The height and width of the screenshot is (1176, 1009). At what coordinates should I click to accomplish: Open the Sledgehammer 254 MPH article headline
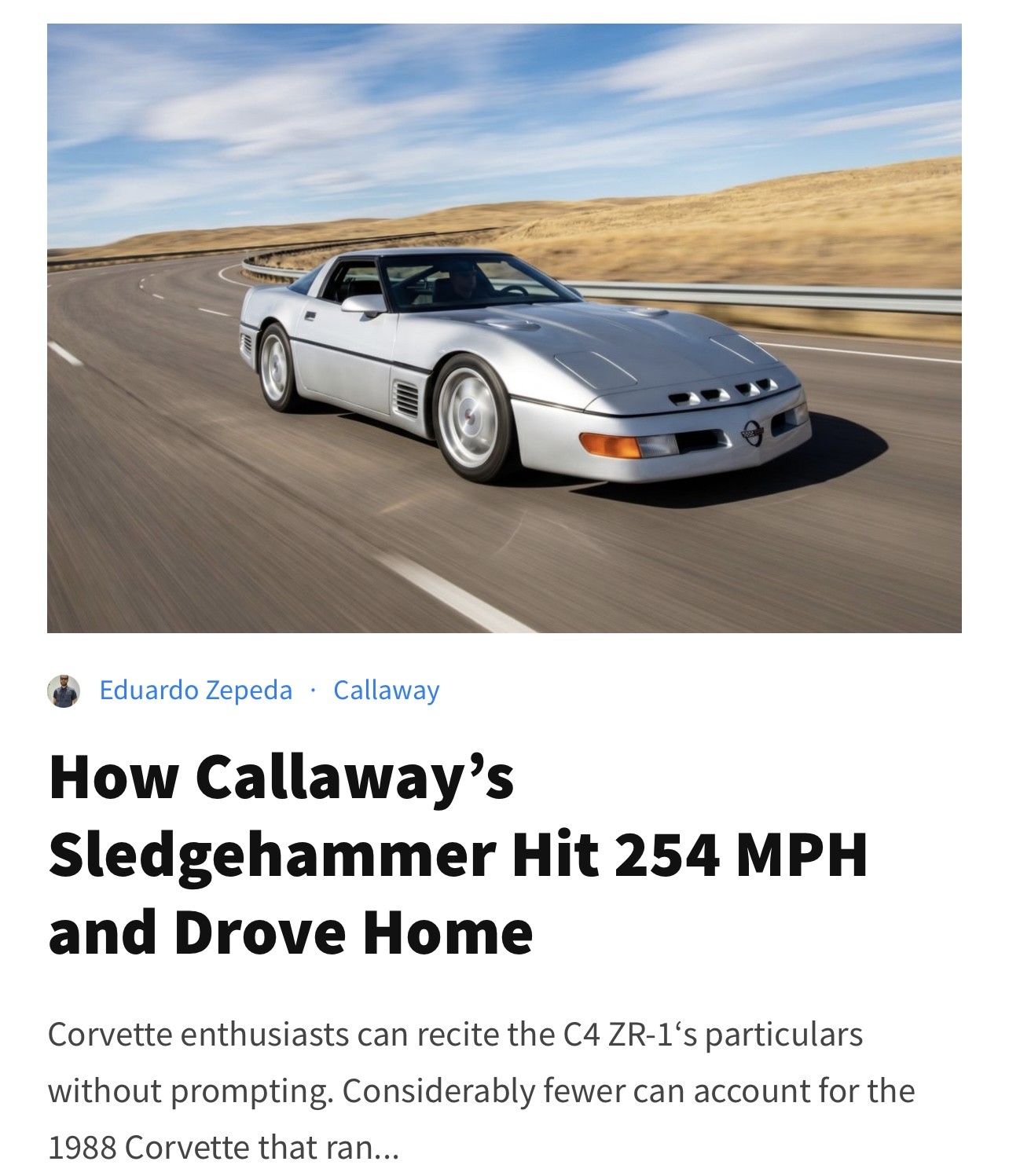[458, 854]
